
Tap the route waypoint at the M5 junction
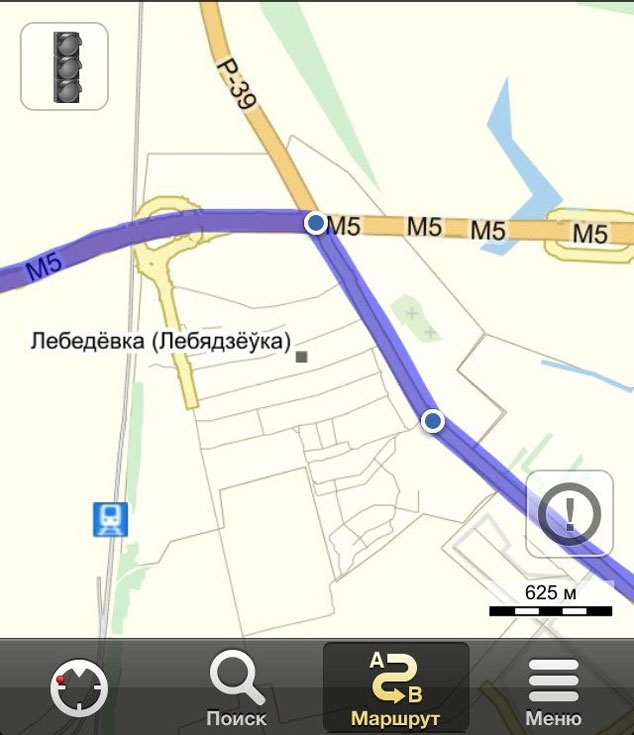pyautogui.click(x=316, y=223)
